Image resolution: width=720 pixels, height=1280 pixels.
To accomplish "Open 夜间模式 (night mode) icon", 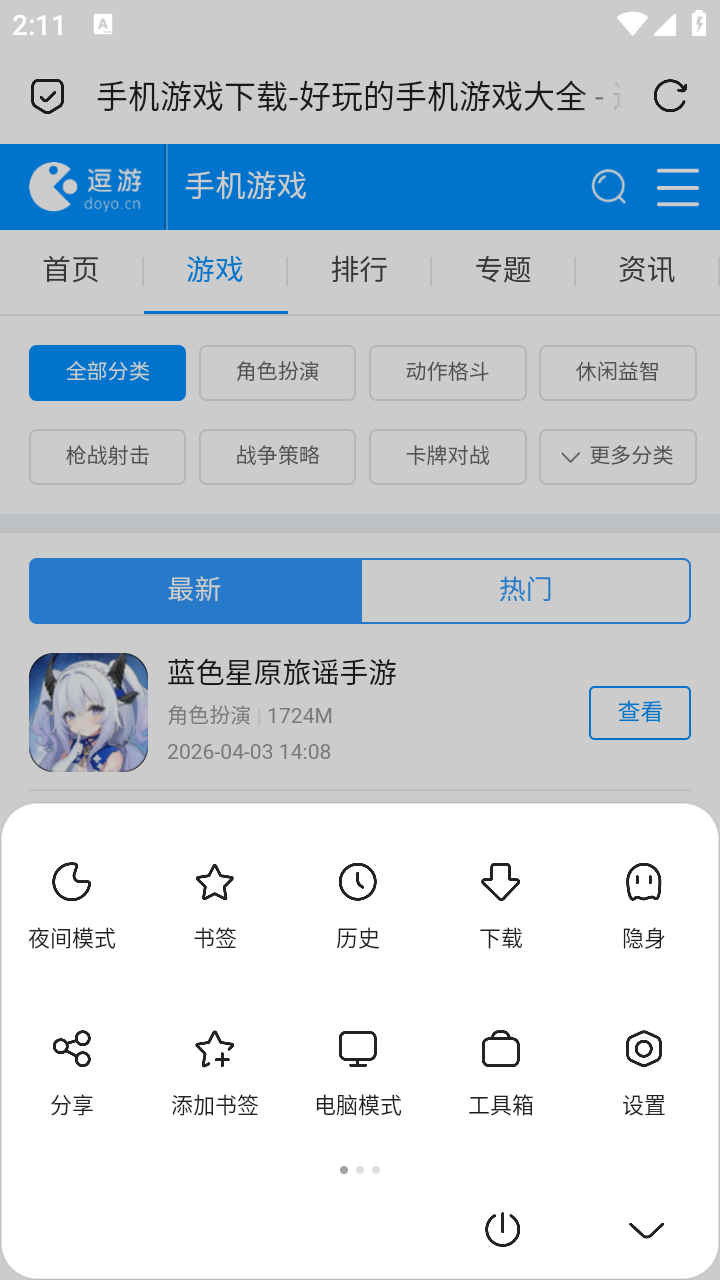I will tap(71, 898).
